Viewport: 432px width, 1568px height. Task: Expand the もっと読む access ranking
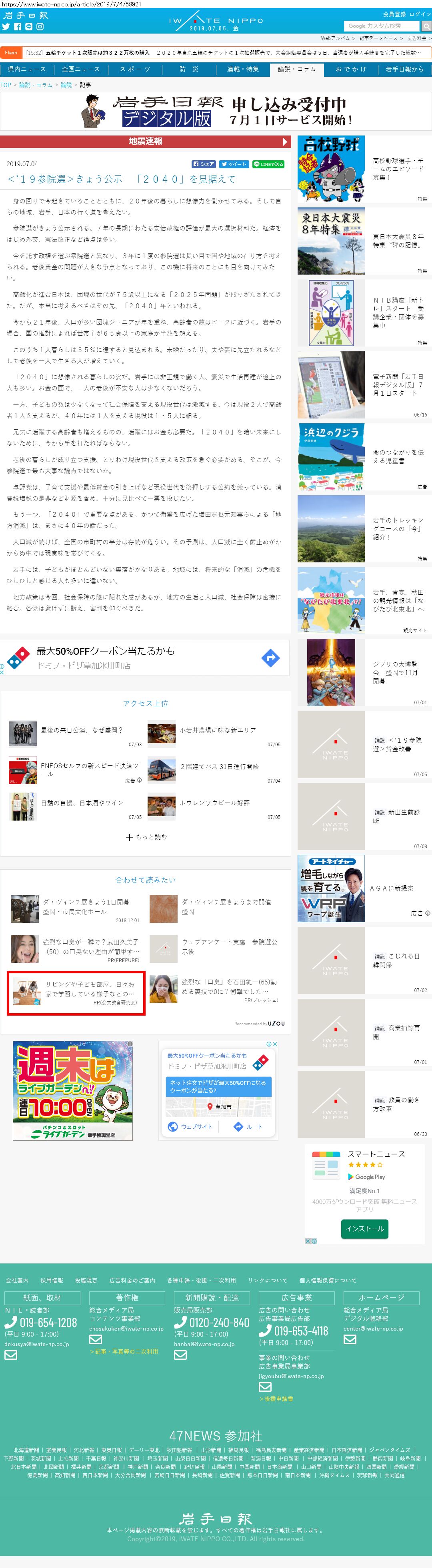[146, 837]
